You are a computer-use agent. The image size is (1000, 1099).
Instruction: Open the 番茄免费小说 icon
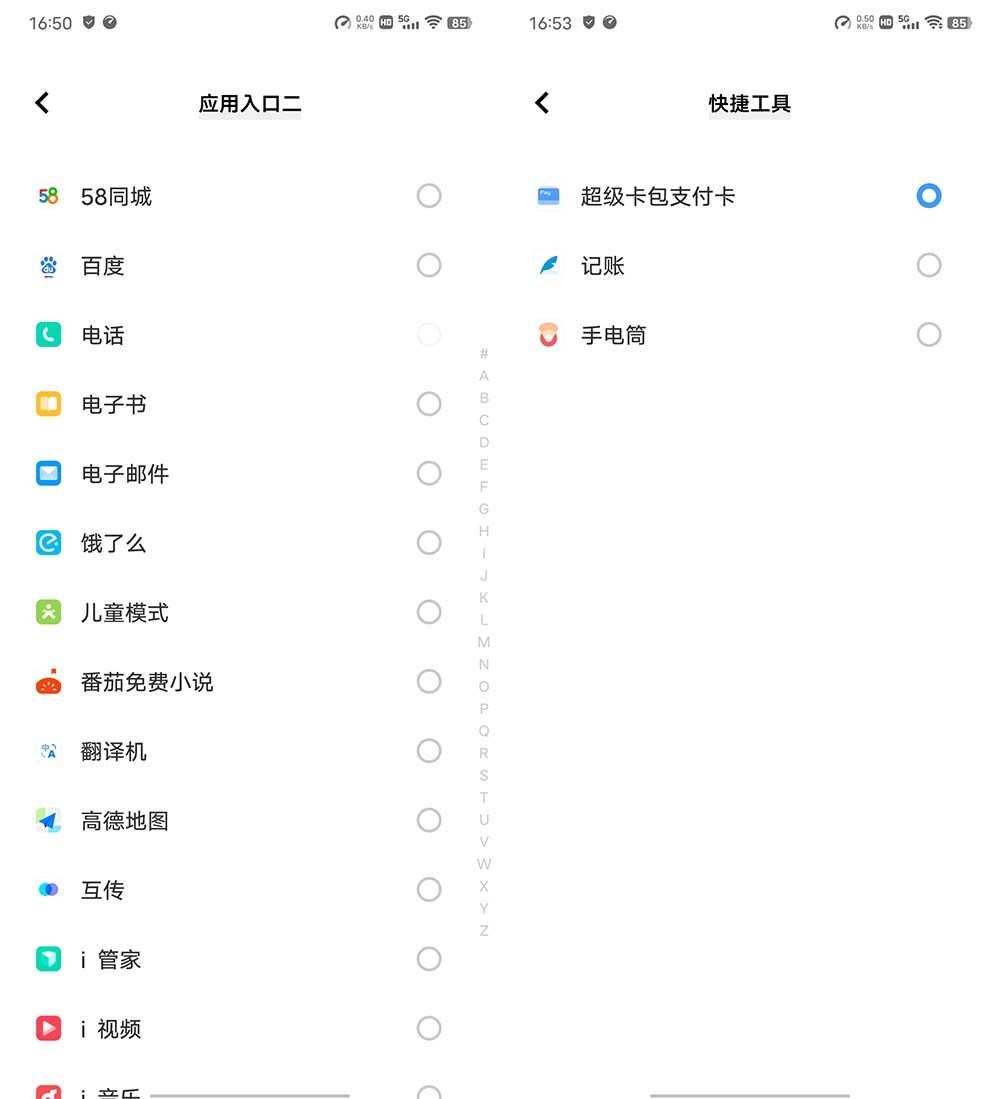click(x=47, y=681)
